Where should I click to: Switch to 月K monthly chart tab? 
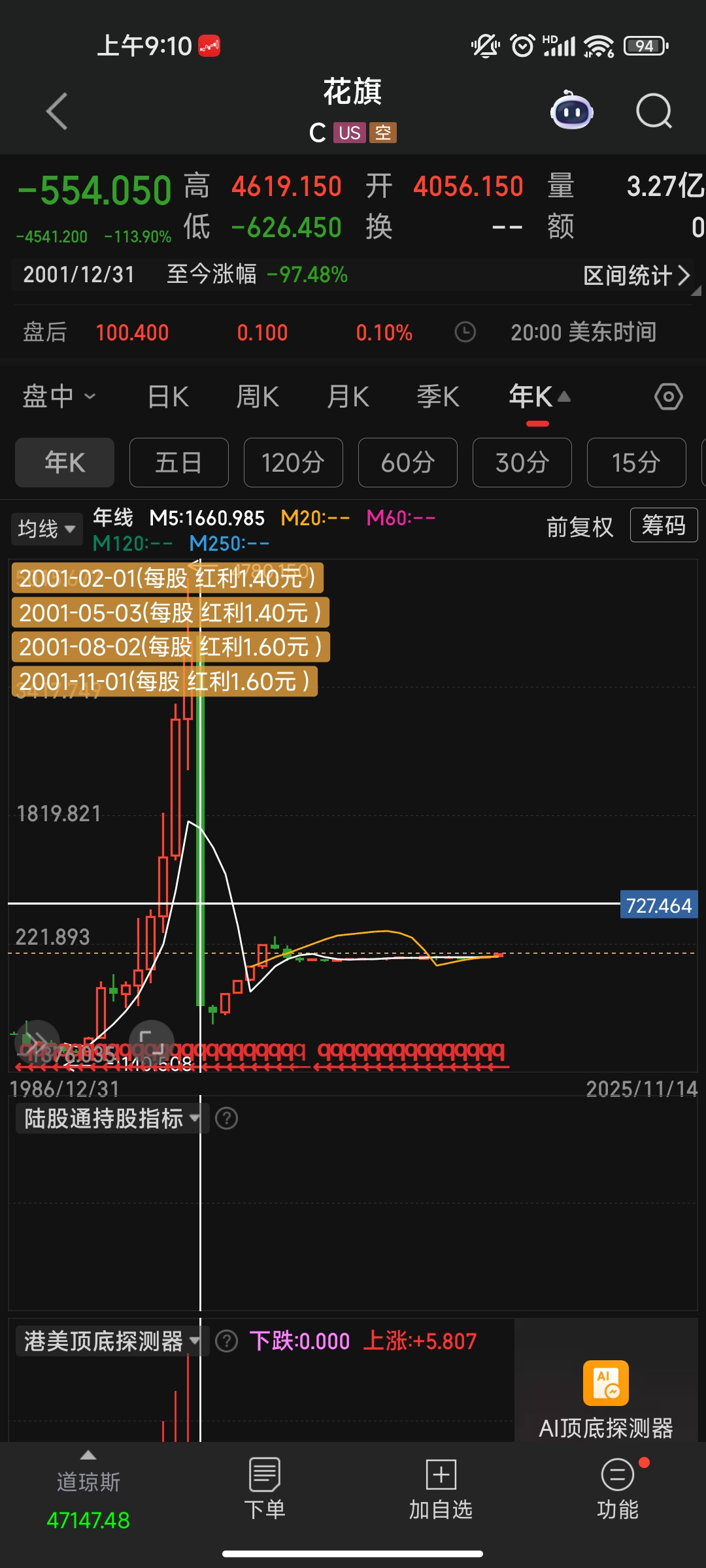tap(348, 397)
